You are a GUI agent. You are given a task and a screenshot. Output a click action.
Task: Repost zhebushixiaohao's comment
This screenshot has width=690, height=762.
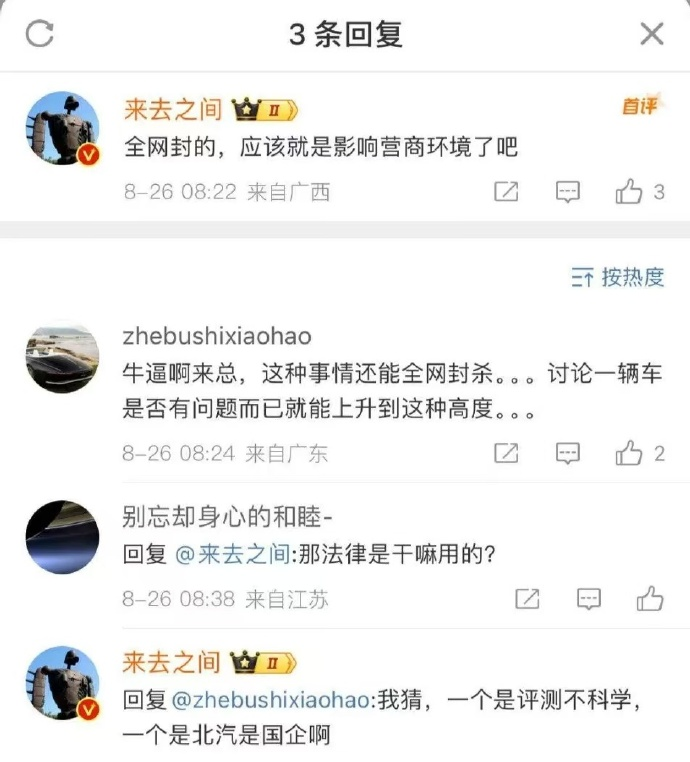[x=507, y=454]
